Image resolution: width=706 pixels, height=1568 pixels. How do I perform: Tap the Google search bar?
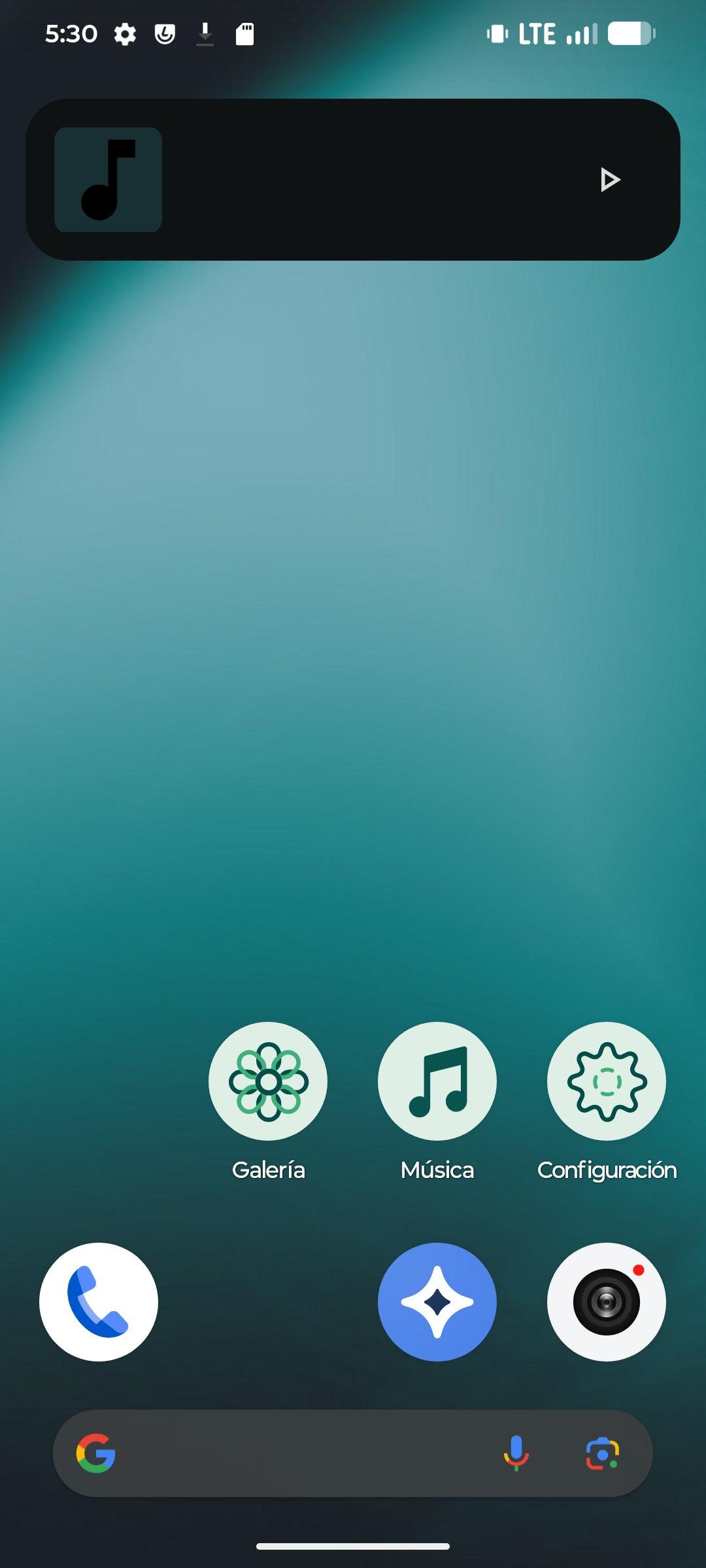pyautogui.click(x=301, y=1454)
